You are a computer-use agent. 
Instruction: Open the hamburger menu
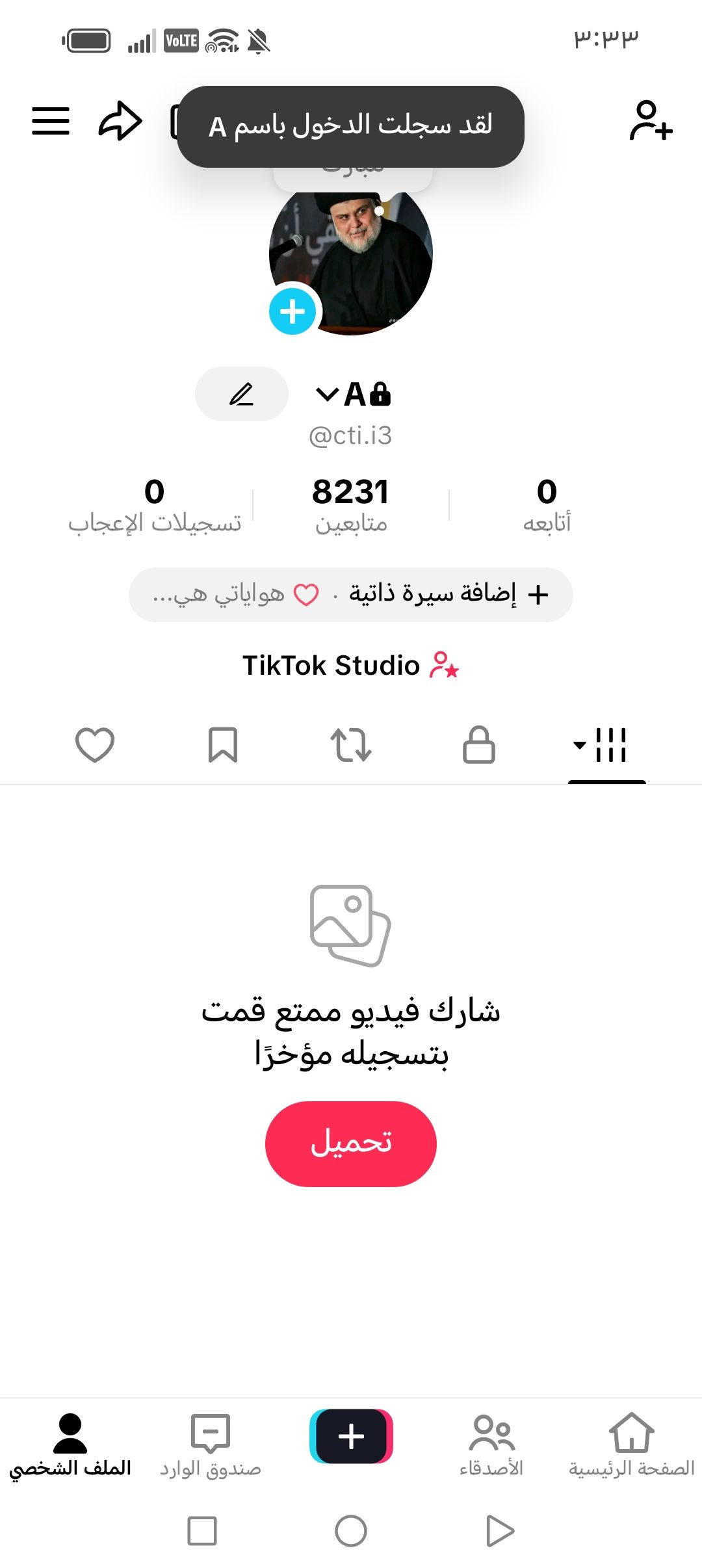[x=51, y=121]
